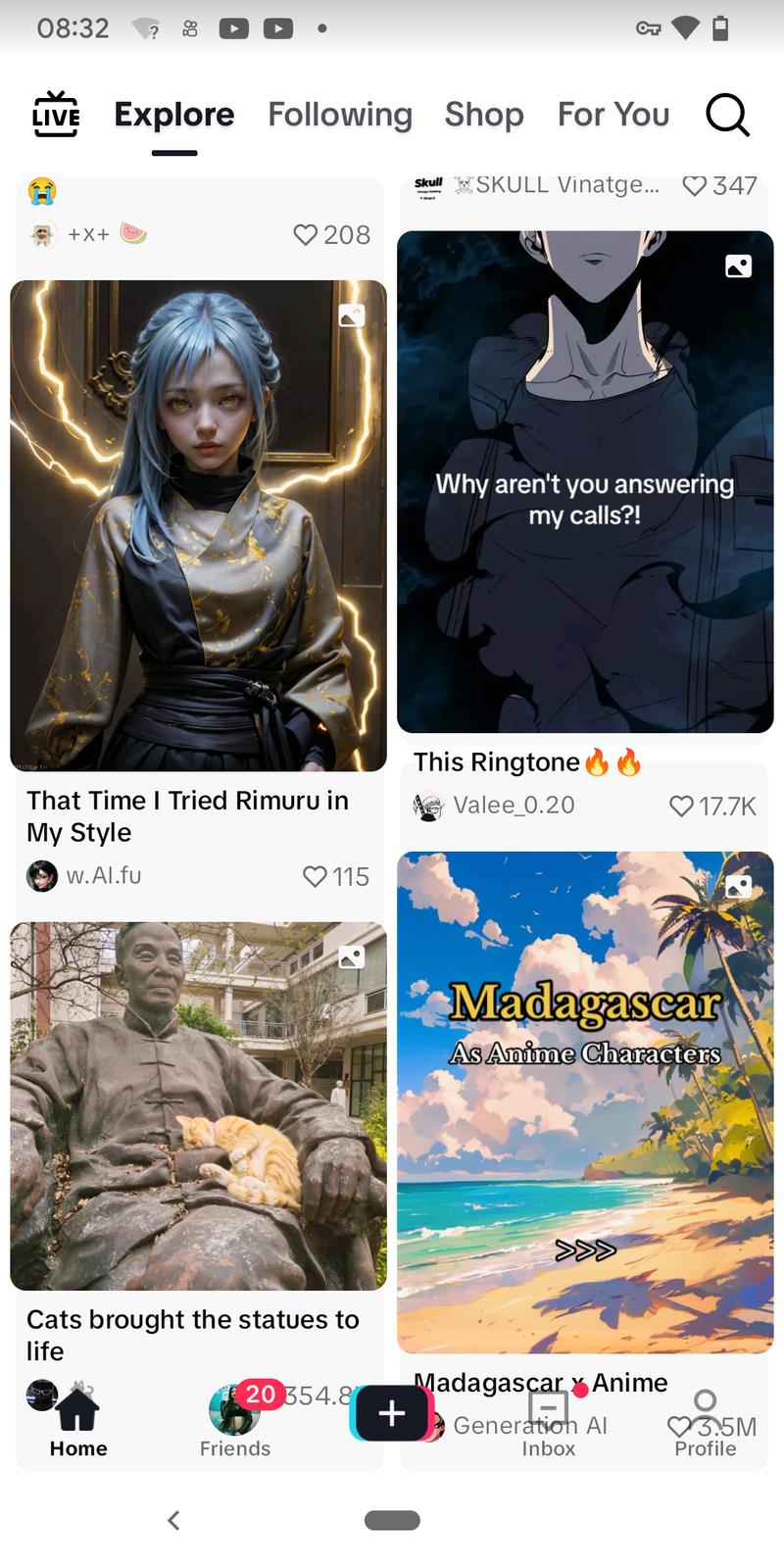Image resolution: width=784 pixels, height=1568 pixels.
Task: Go to the Profile tab
Action: tap(705, 1421)
